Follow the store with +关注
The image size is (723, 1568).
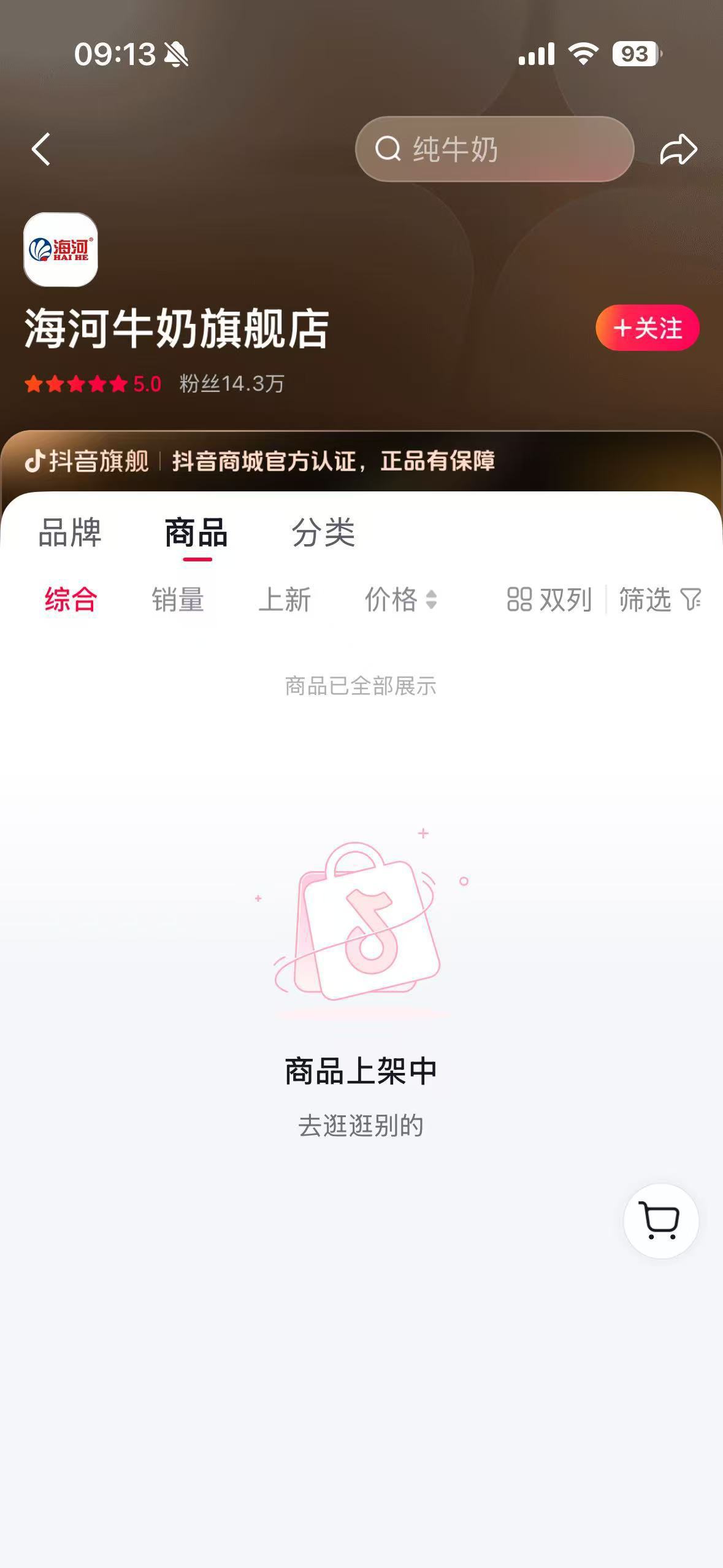647,328
